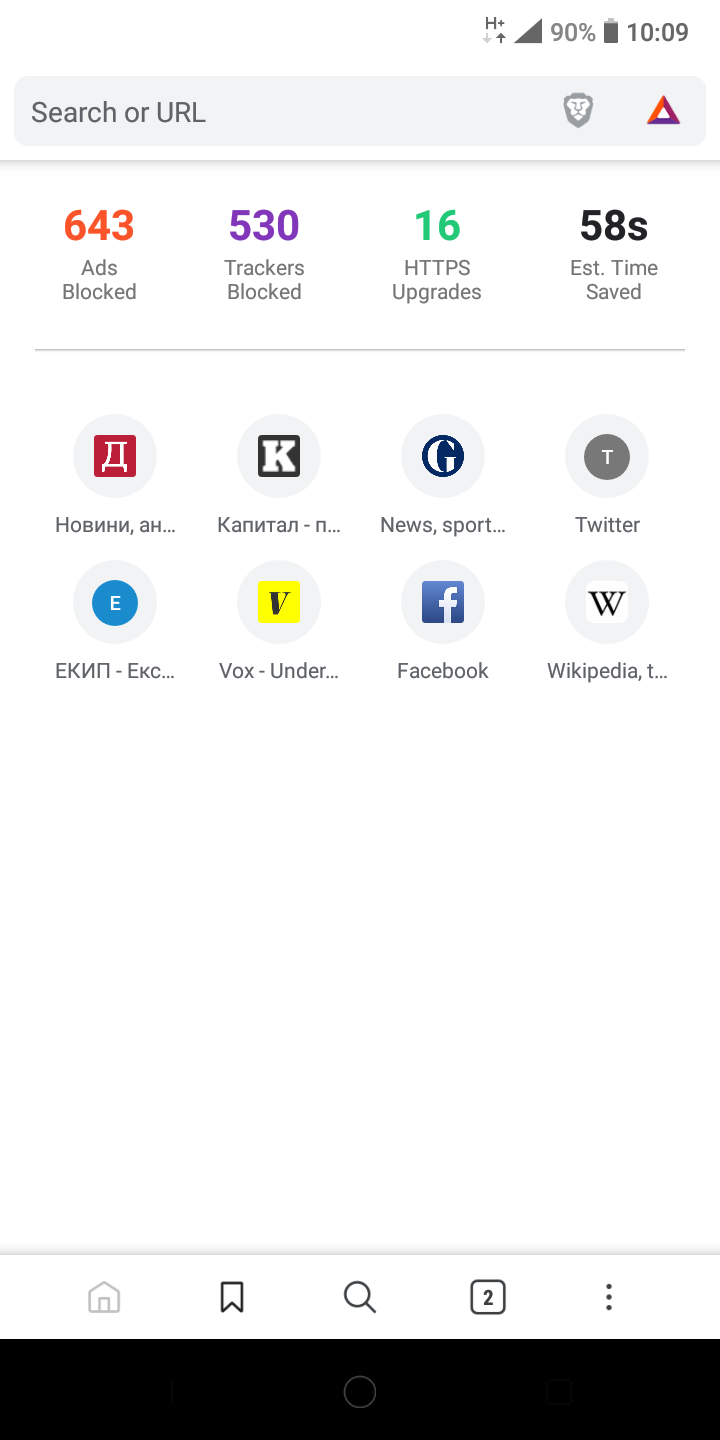Open bookmarks from the bottom bar
The width and height of the screenshot is (720, 1440).
231,1297
